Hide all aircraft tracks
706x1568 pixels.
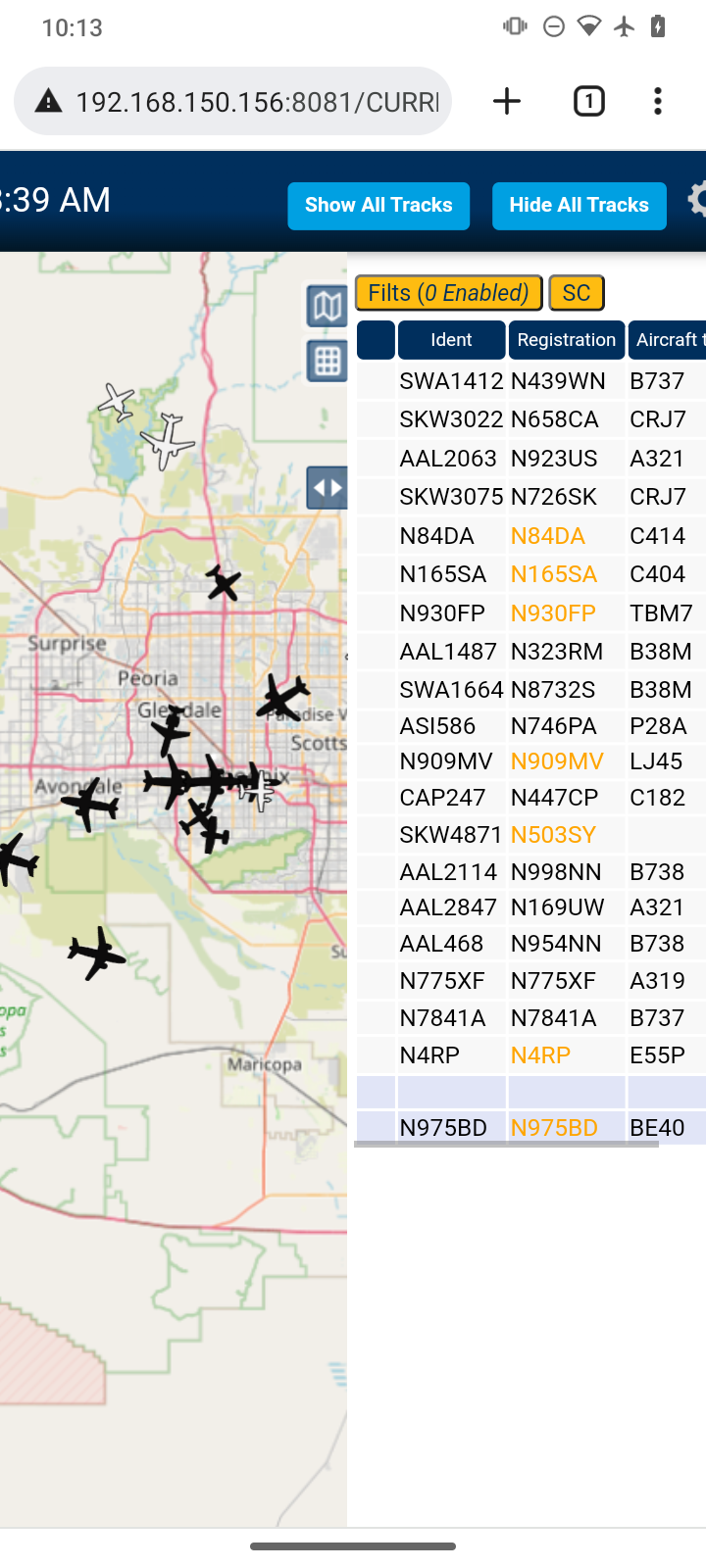pos(579,206)
